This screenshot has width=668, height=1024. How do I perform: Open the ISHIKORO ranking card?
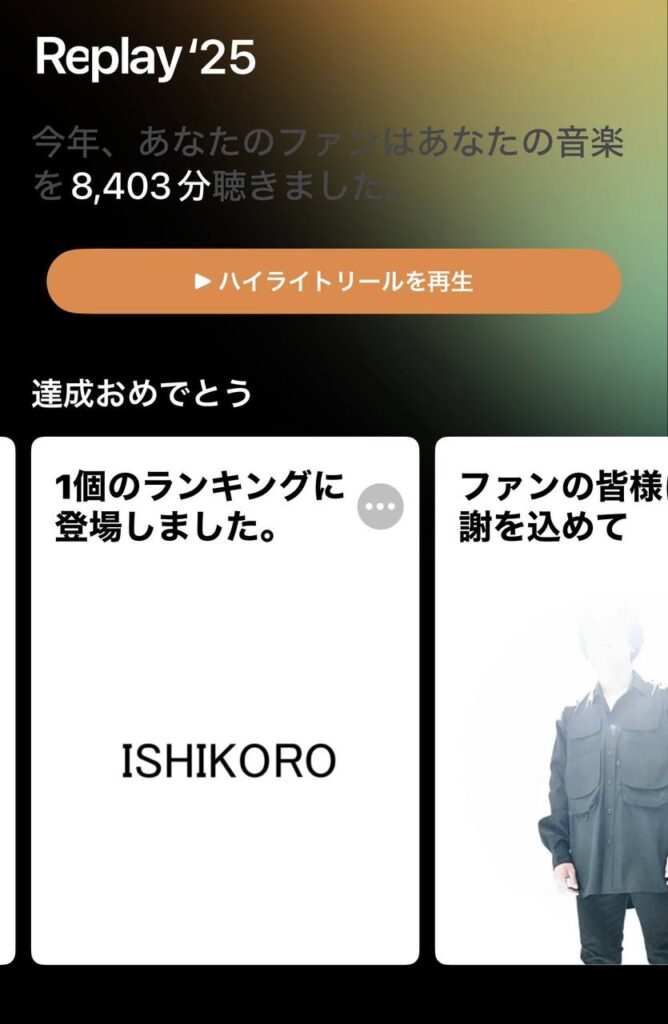[226, 760]
